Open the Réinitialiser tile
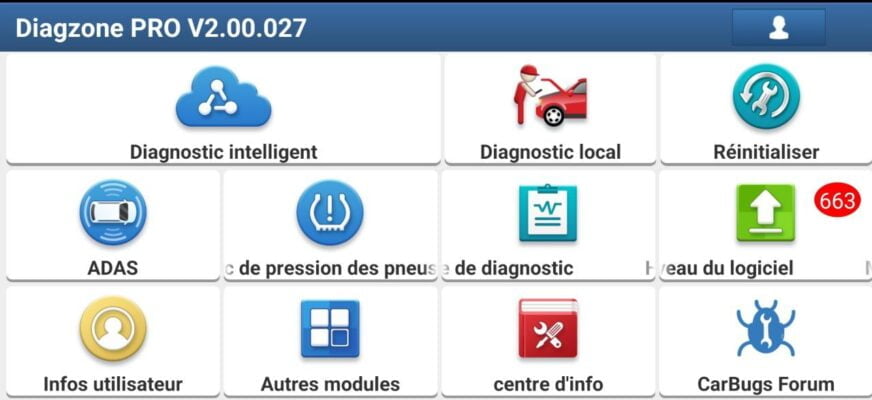The width and height of the screenshot is (872, 400). (x=766, y=109)
